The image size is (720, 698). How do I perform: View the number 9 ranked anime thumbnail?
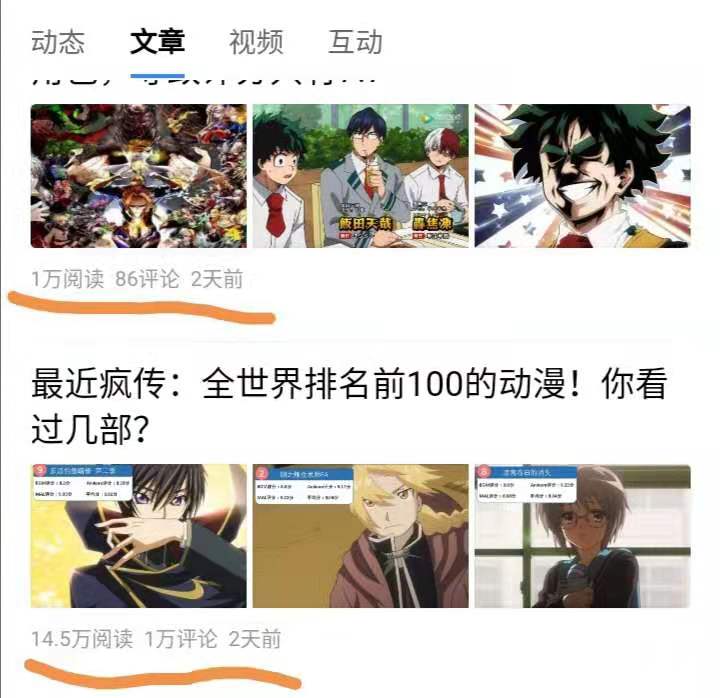click(139, 536)
